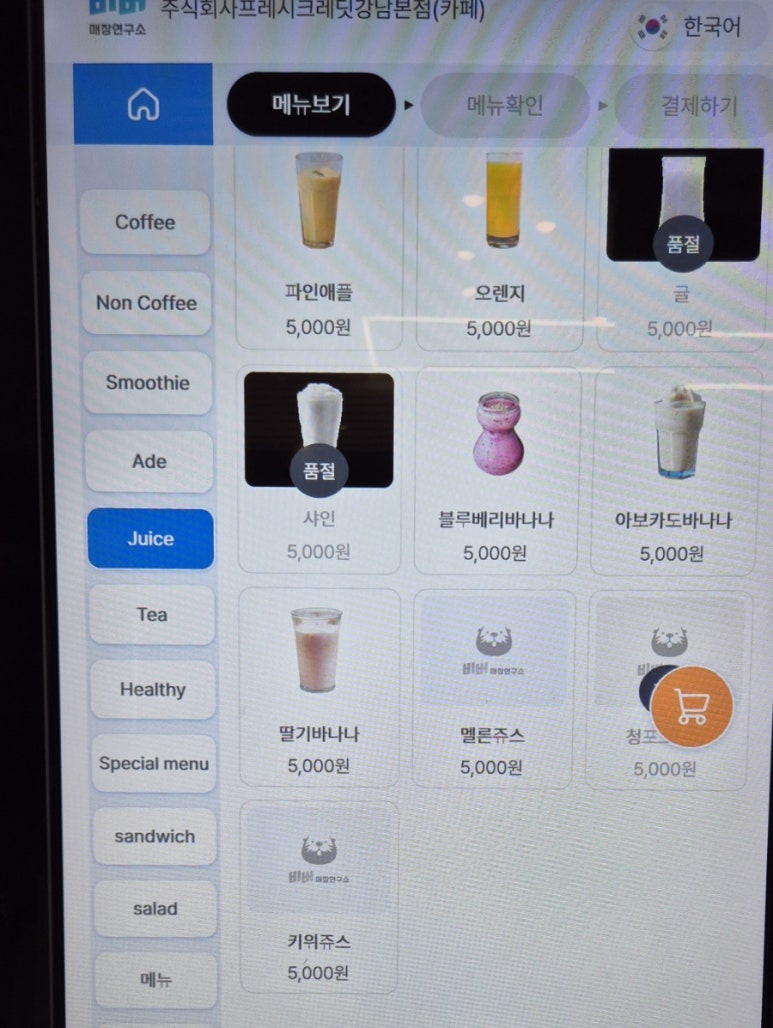Image resolution: width=773 pixels, height=1028 pixels.
Task: Open the shopping cart button
Action: point(692,707)
